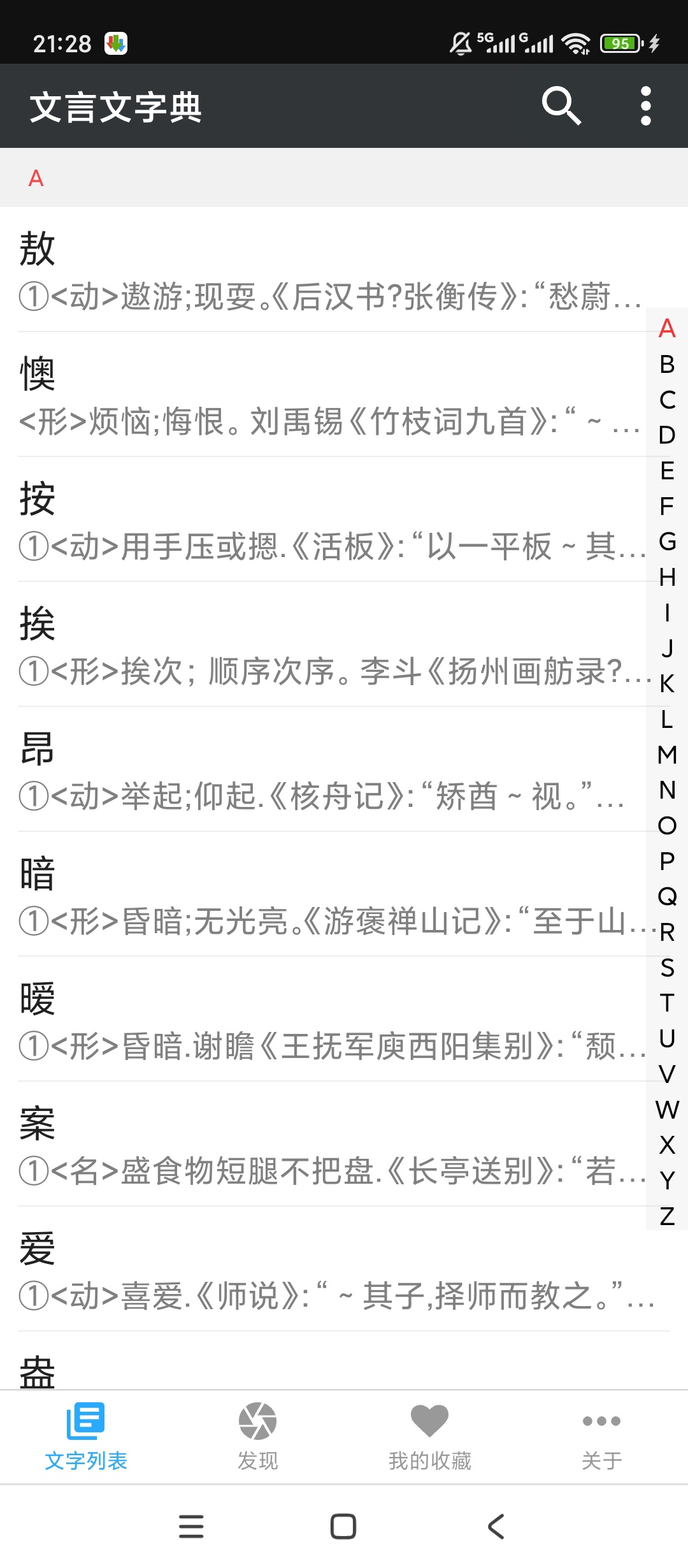This screenshot has width=688, height=1568.
Task: Open the dictionary entry for 敖
Action: (x=255, y=268)
